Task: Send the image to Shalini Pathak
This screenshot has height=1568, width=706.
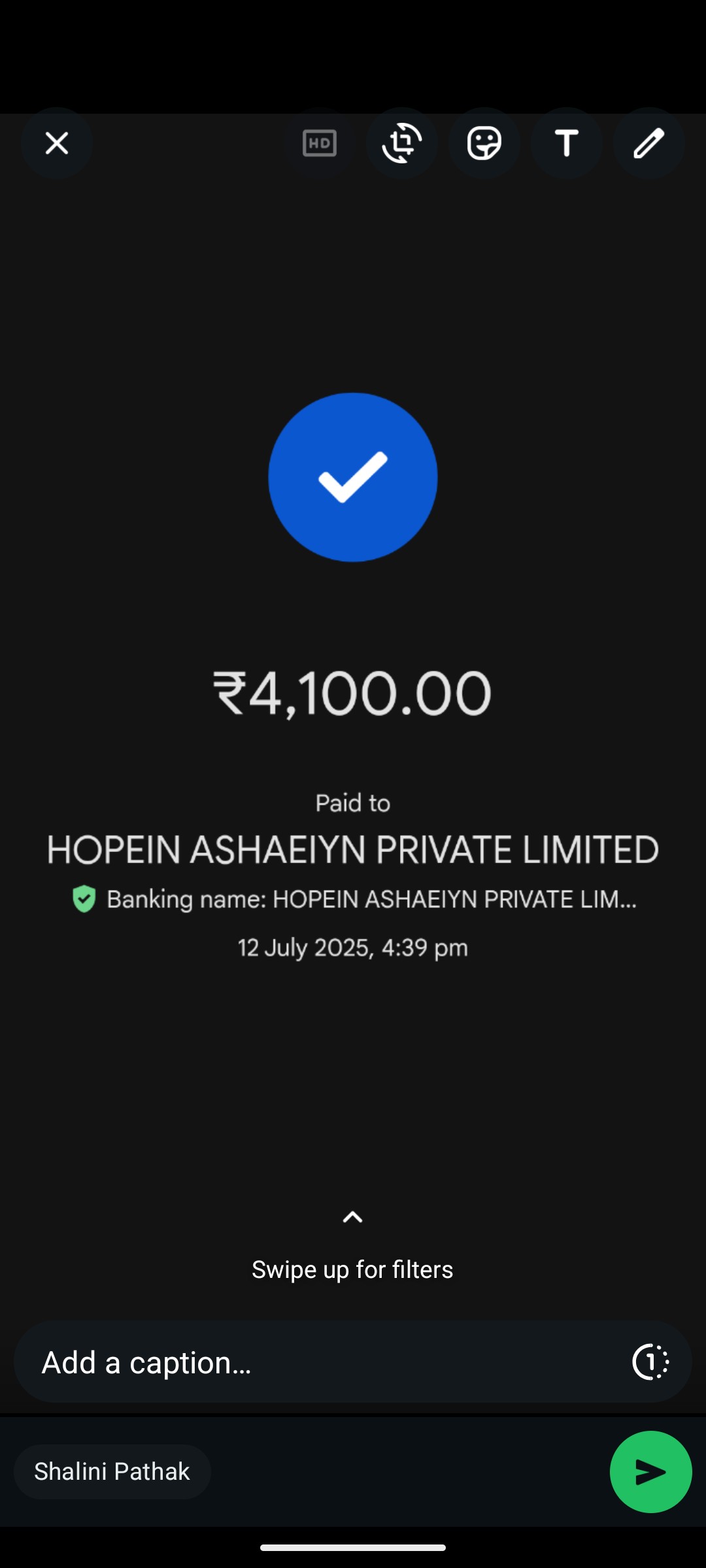Action: click(x=650, y=1472)
